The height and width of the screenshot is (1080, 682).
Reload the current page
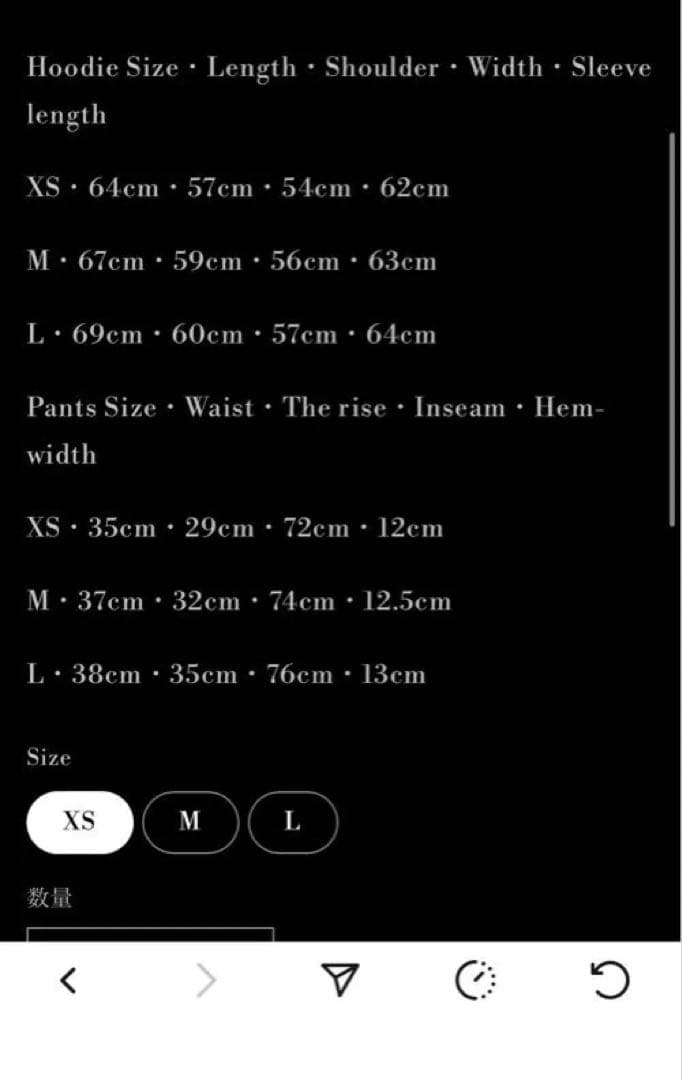coord(609,981)
